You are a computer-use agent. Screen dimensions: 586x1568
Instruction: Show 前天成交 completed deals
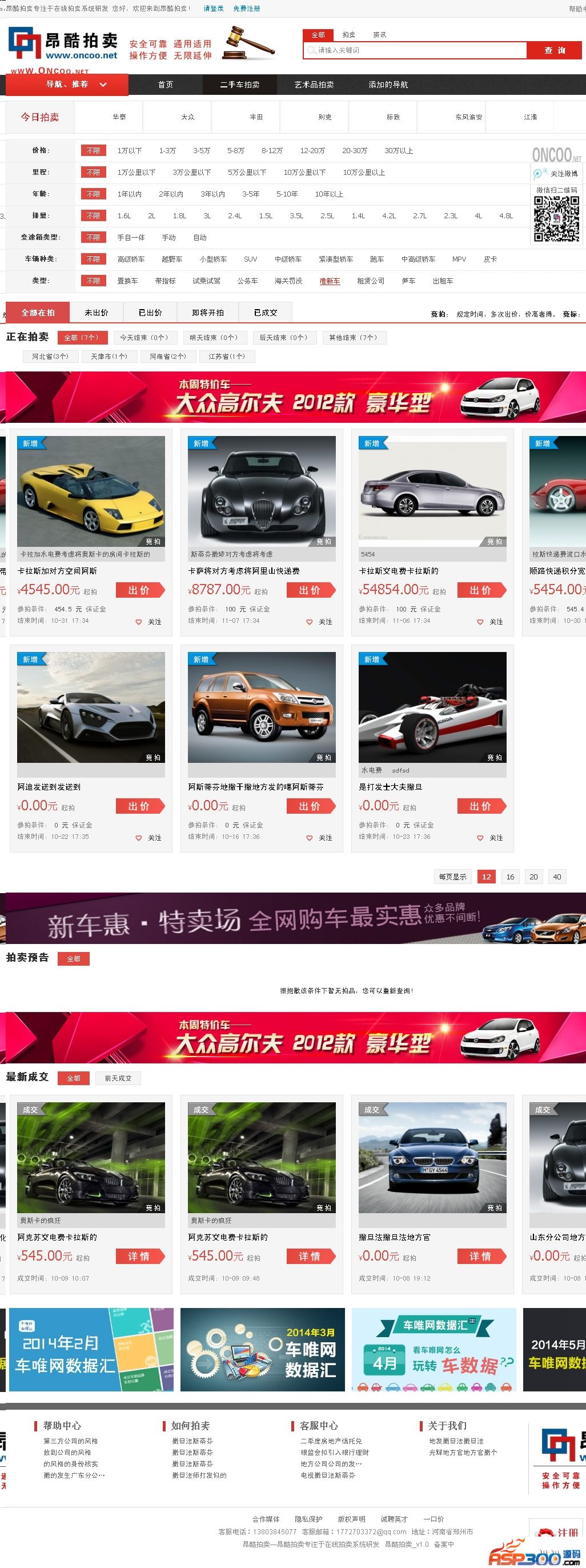(118, 1078)
